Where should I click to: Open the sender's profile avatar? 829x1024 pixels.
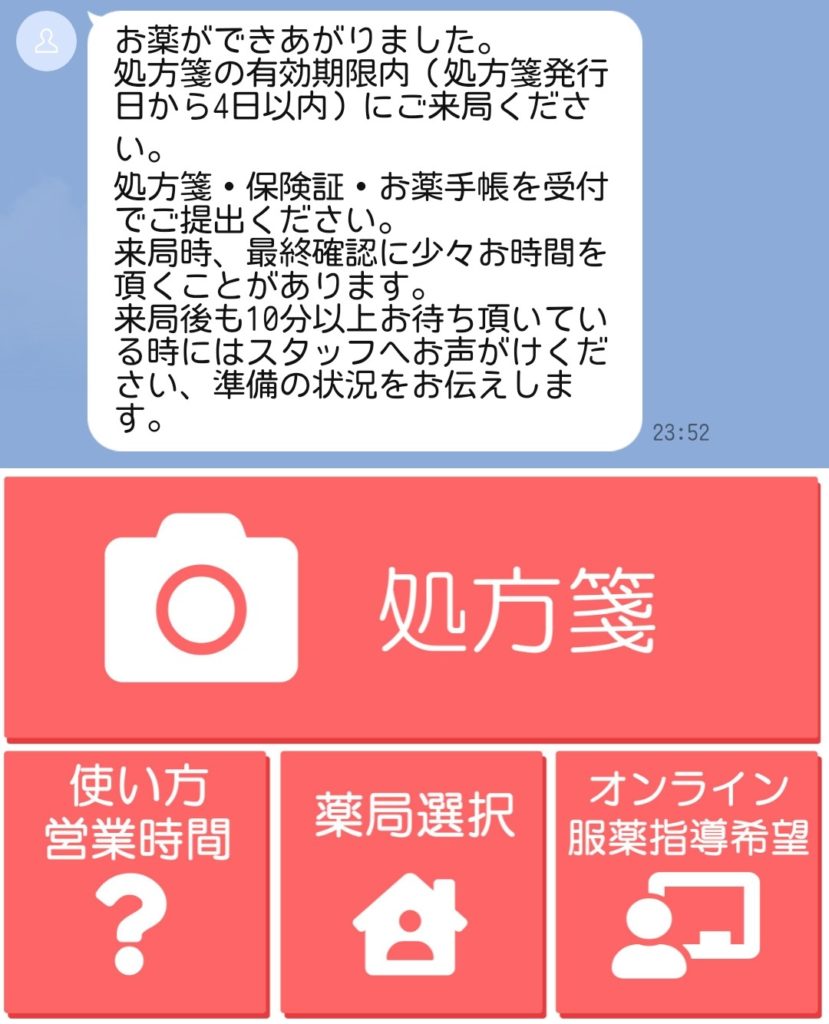coord(47,41)
